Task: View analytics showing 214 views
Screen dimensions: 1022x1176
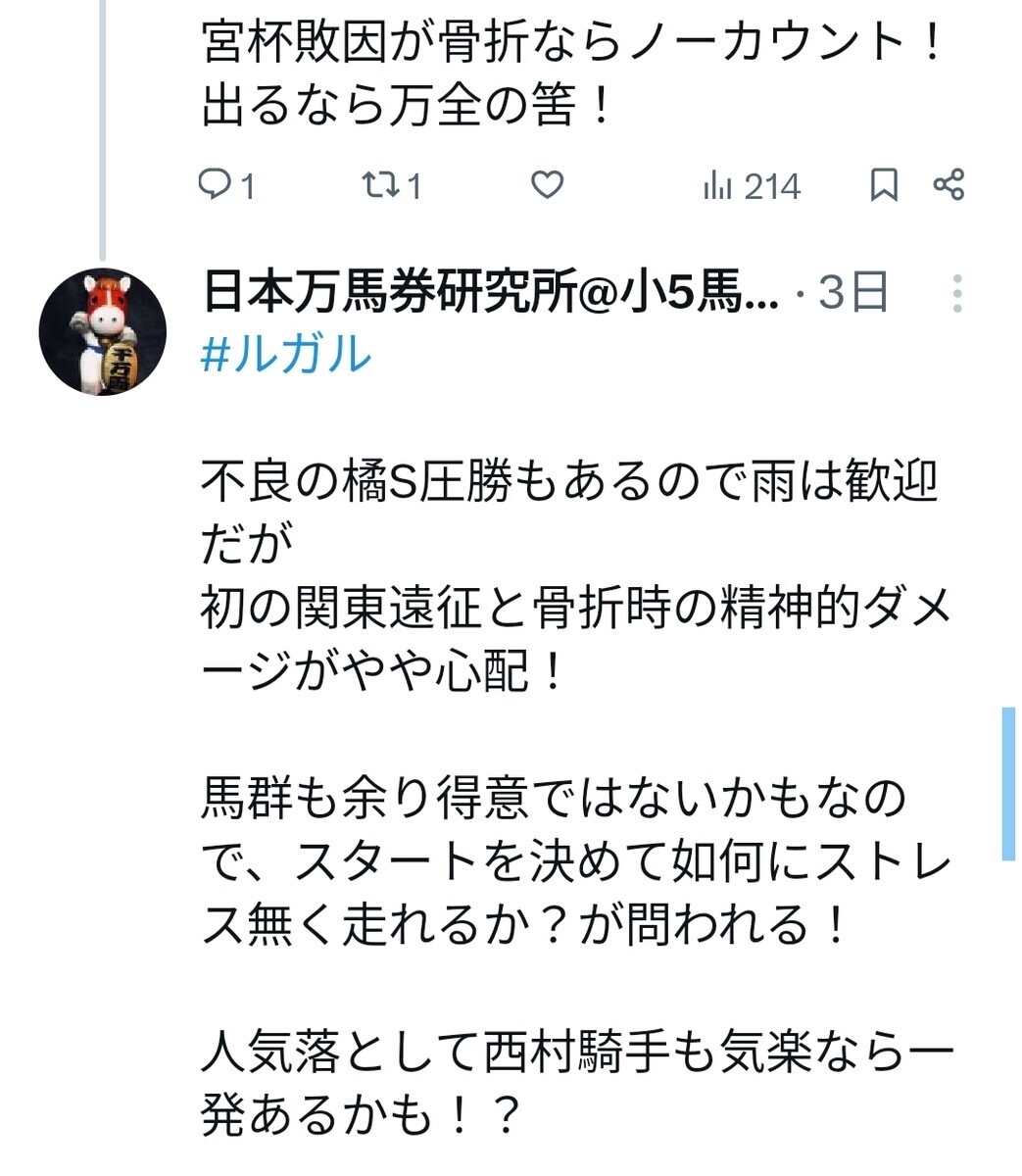Action: click(x=752, y=185)
